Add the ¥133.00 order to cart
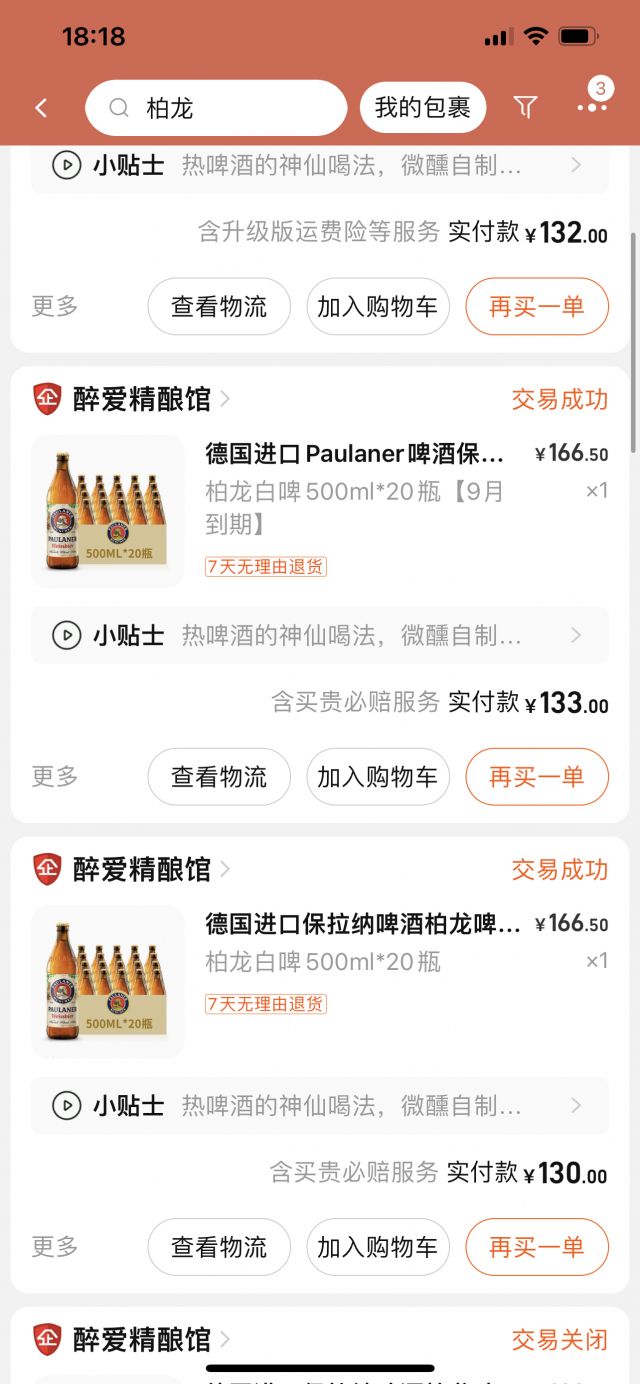 coord(378,776)
